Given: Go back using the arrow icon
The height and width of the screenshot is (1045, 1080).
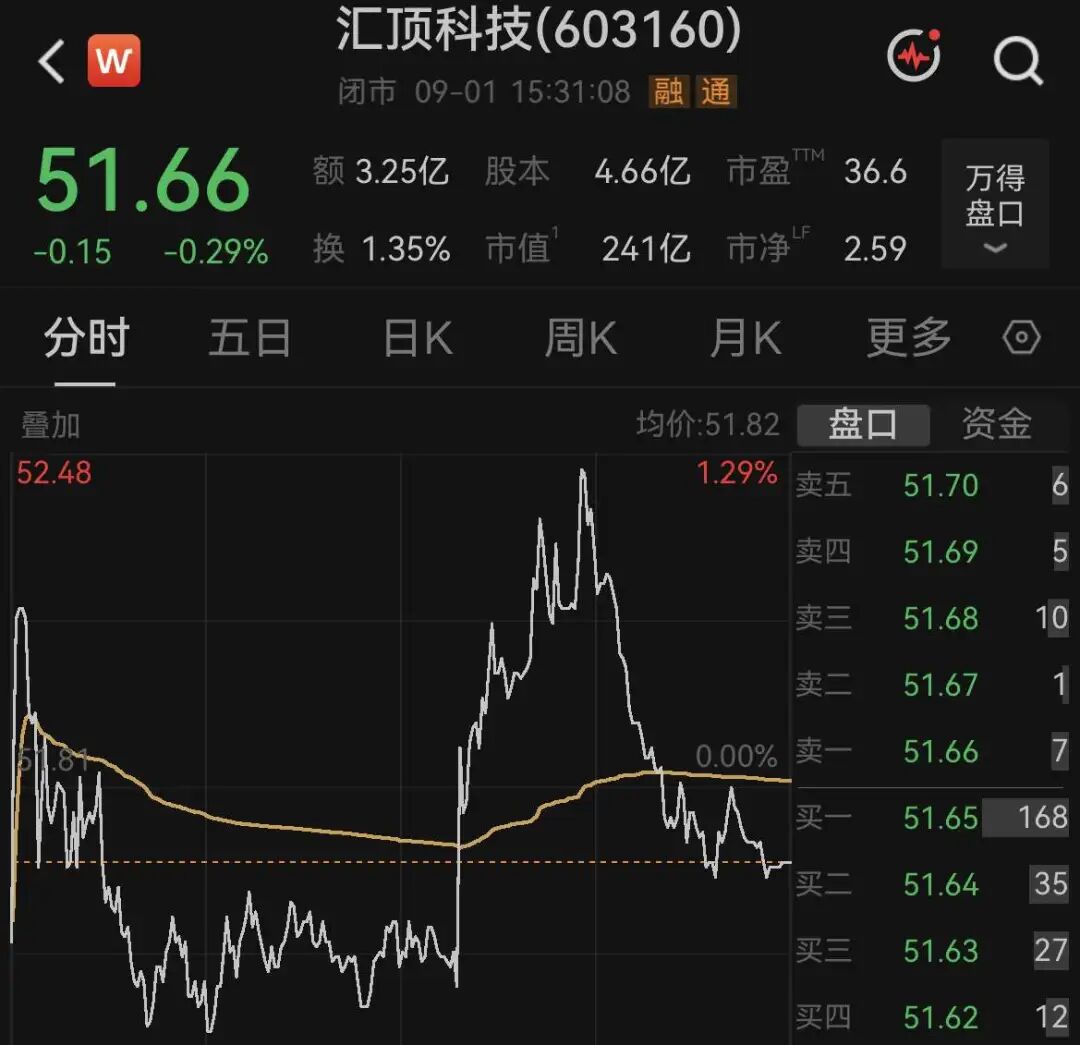Looking at the screenshot, I should [52, 61].
